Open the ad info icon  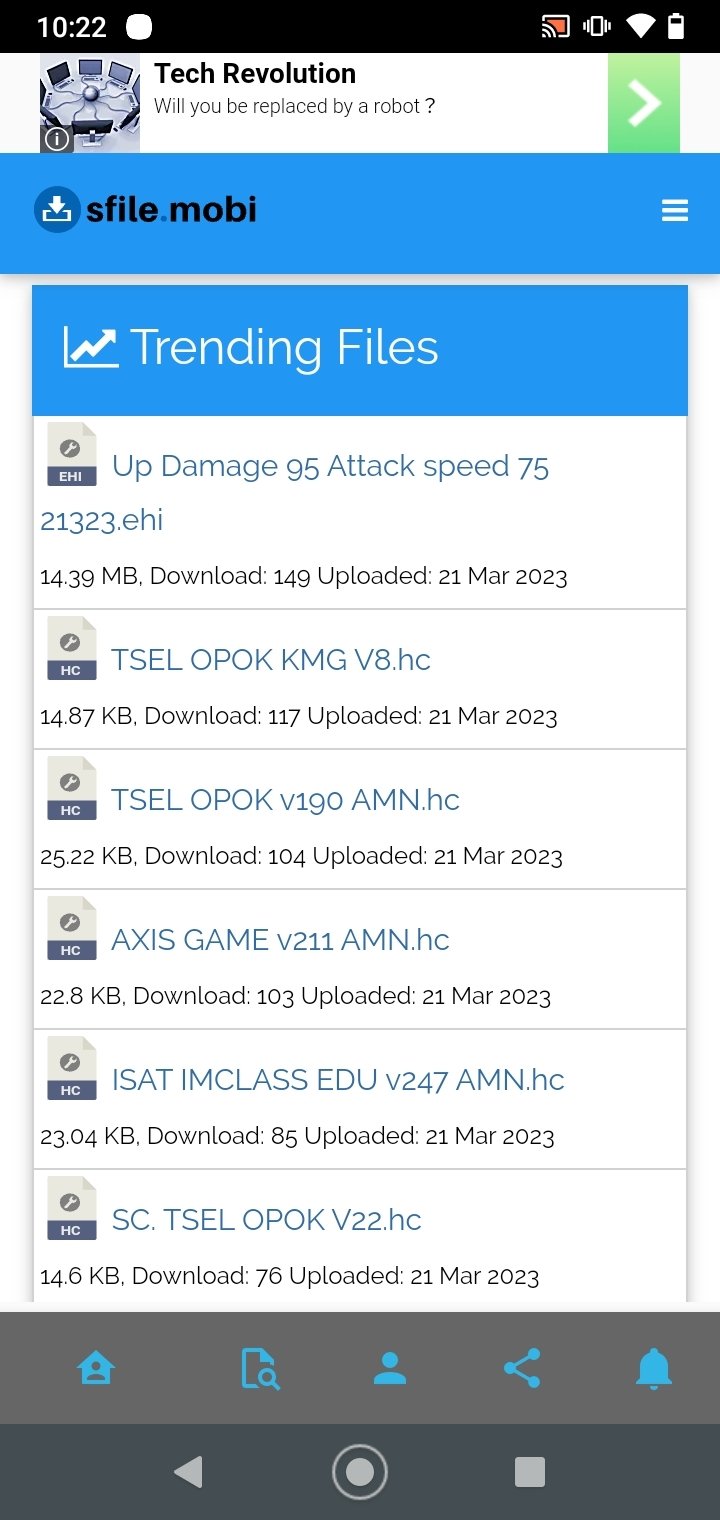point(56,139)
